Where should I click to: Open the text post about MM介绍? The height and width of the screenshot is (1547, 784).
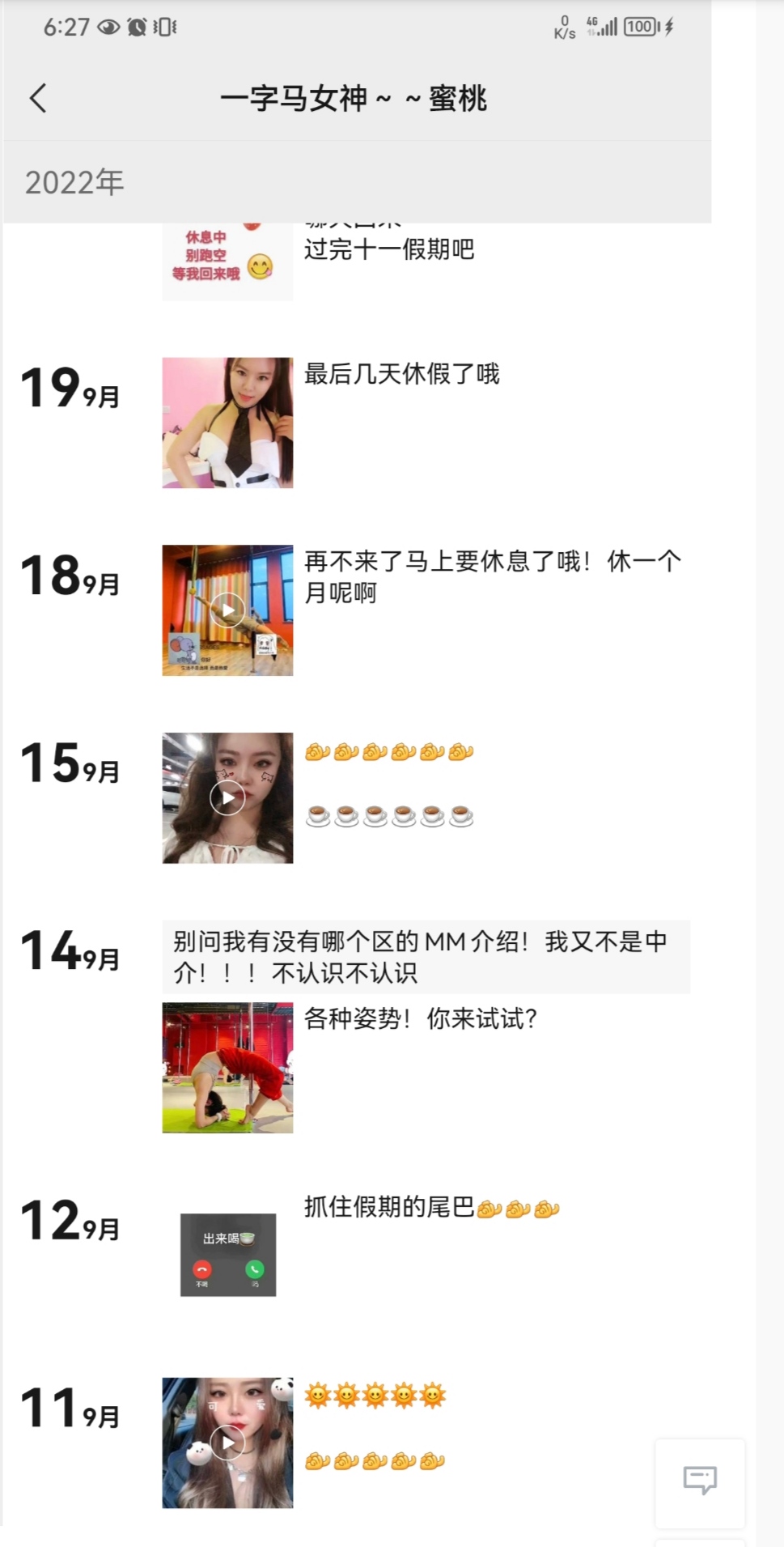tap(426, 956)
